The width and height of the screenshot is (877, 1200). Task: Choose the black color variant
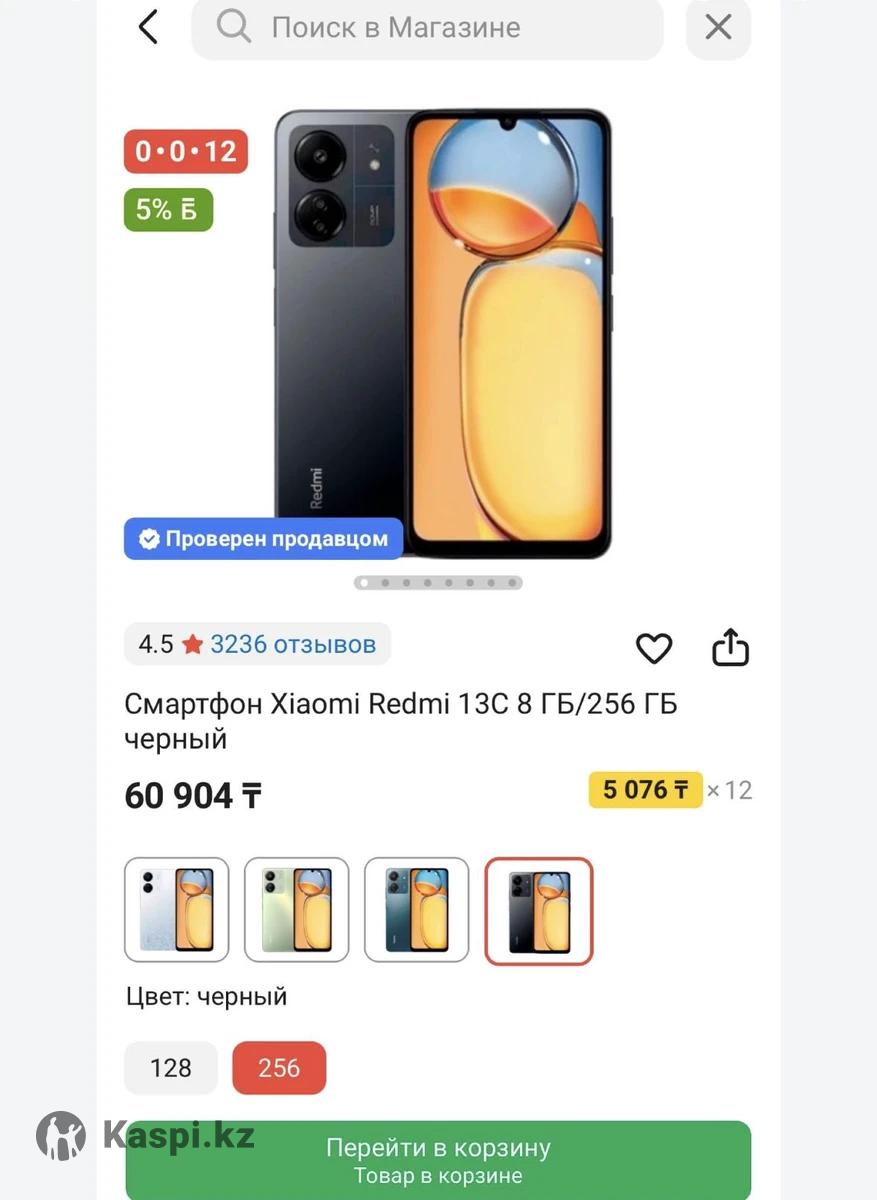(539, 911)
